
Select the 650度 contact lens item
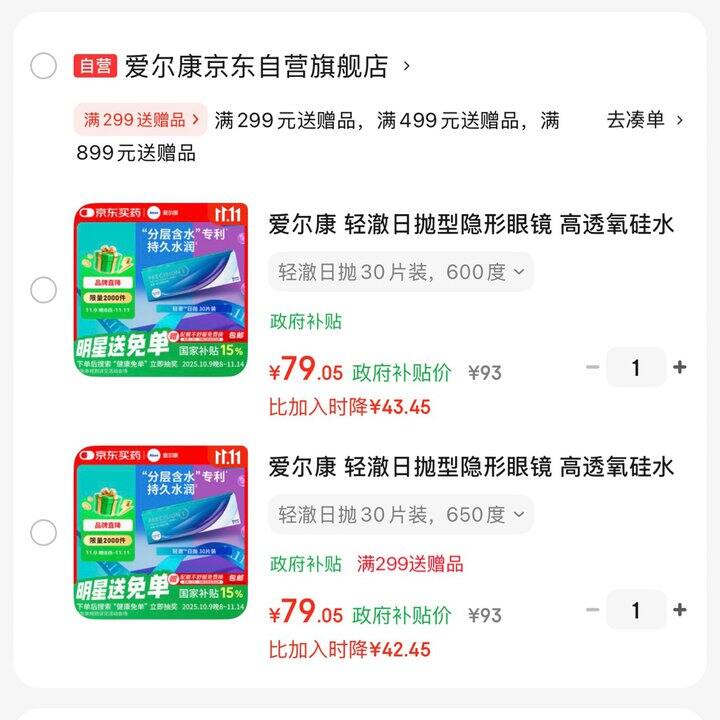coord(43,532)
